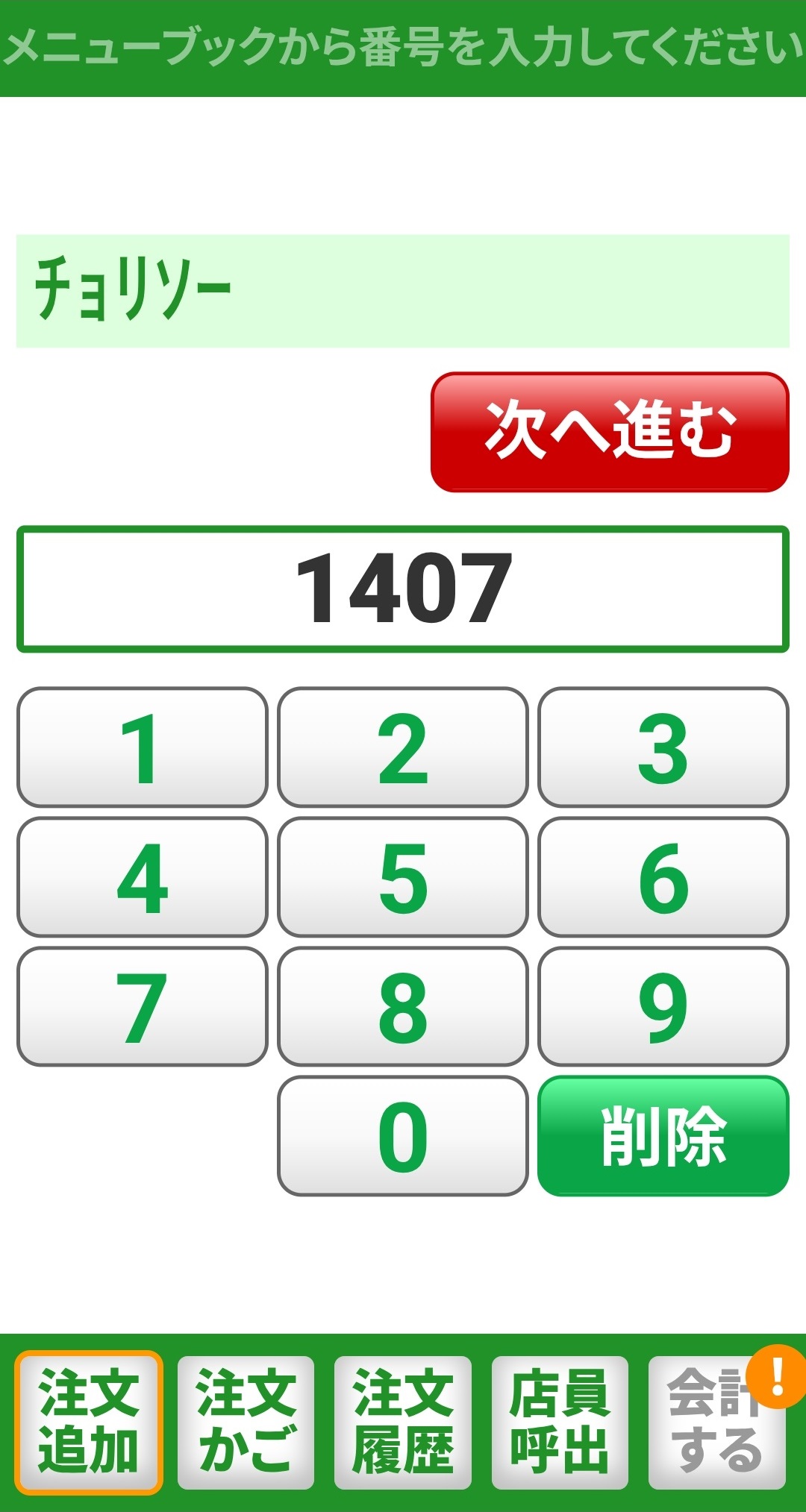Enter digit 7 on the keypad
This screenshot has width=806, height=1512.
coord(142,1006)
